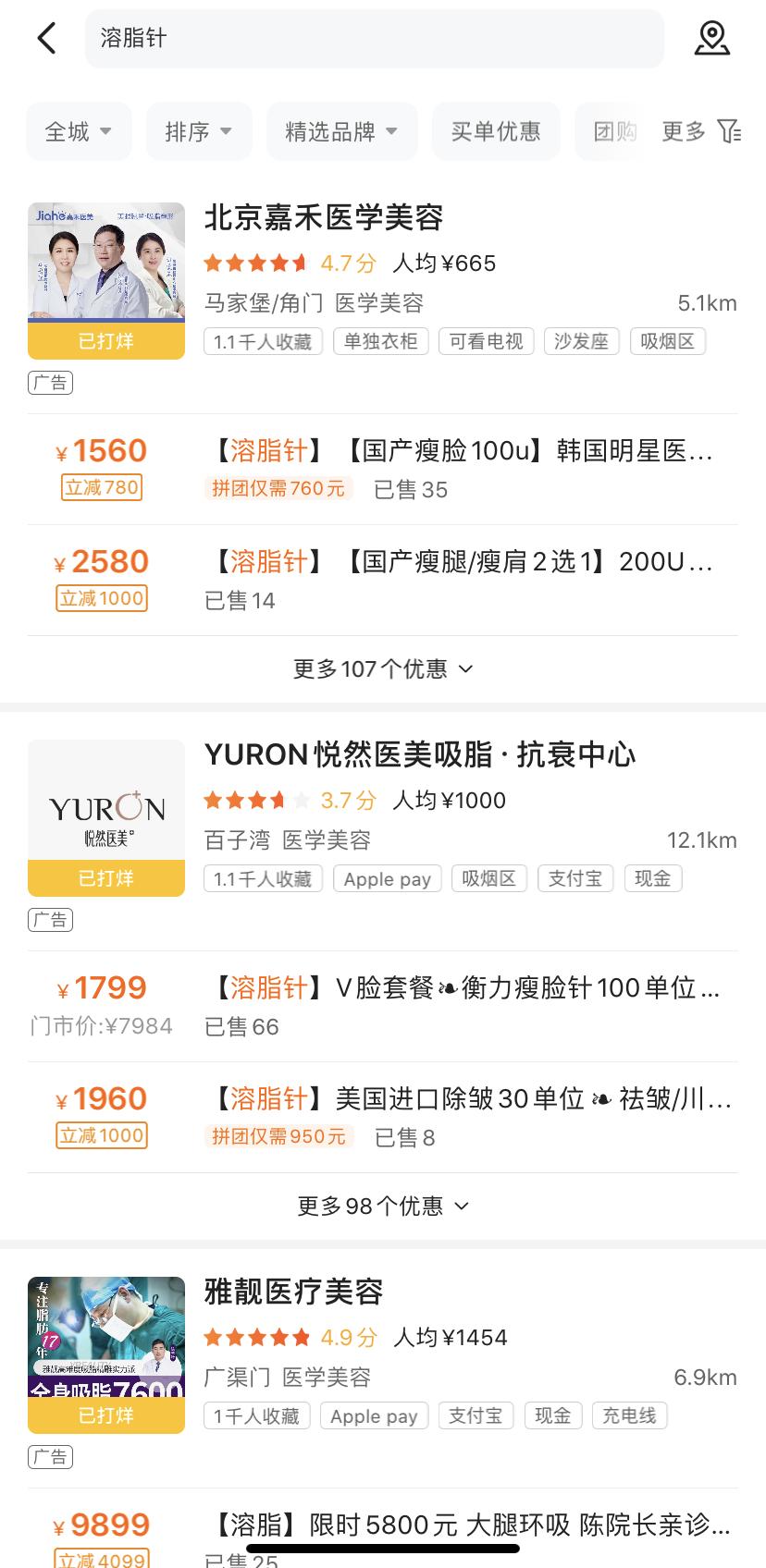766x1568 pixels.
Task: Select the 雅靓医疗美容 storefront picture
Action: (x=105, y=1341)
